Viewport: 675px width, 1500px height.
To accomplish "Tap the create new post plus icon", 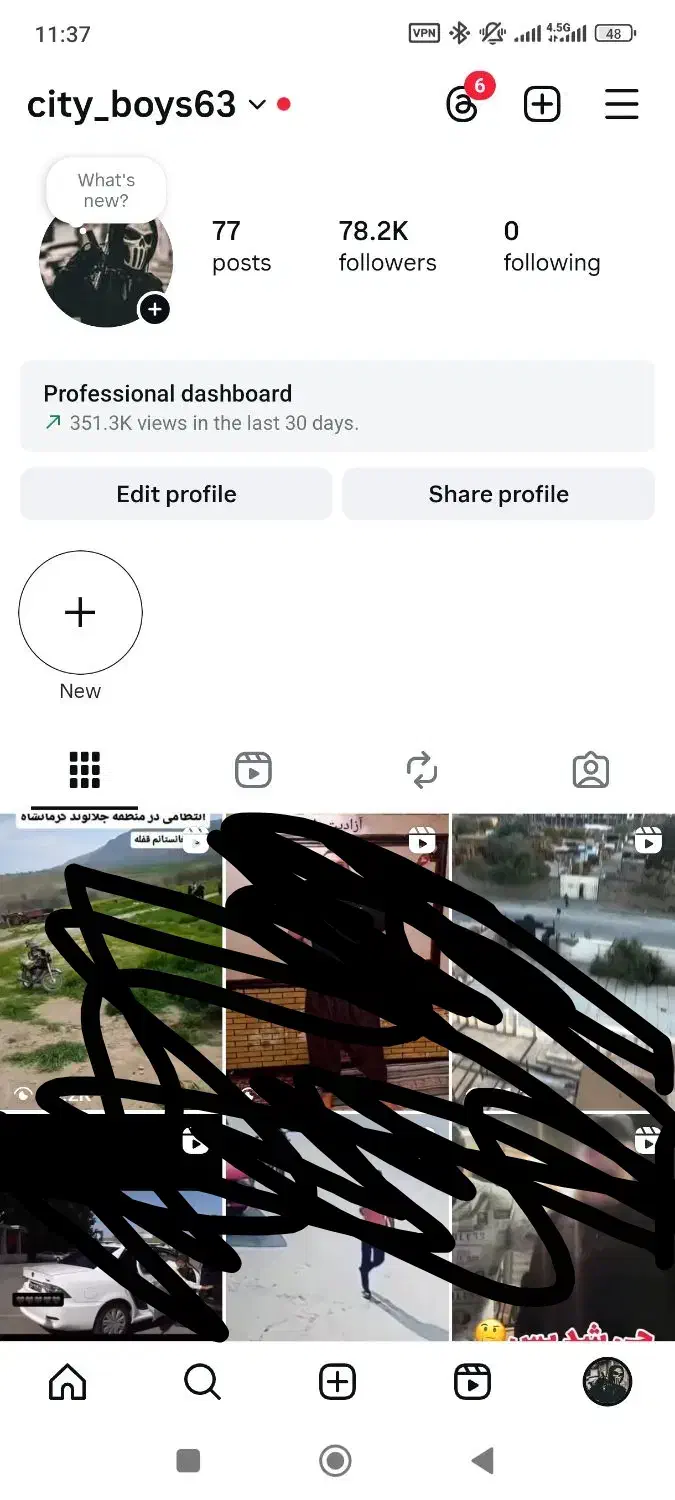I will click(x=542, y=104).
